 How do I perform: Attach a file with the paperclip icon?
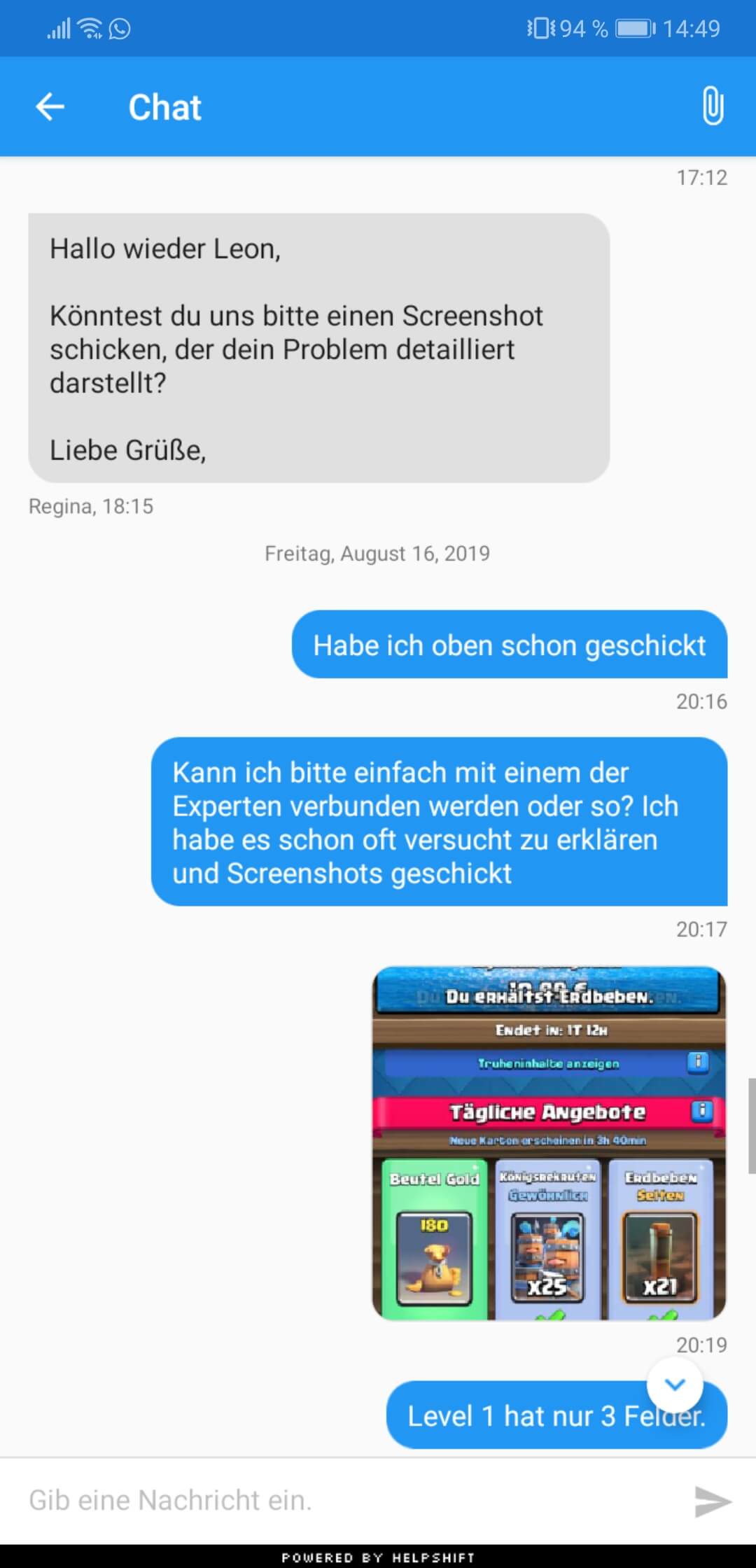712,106
